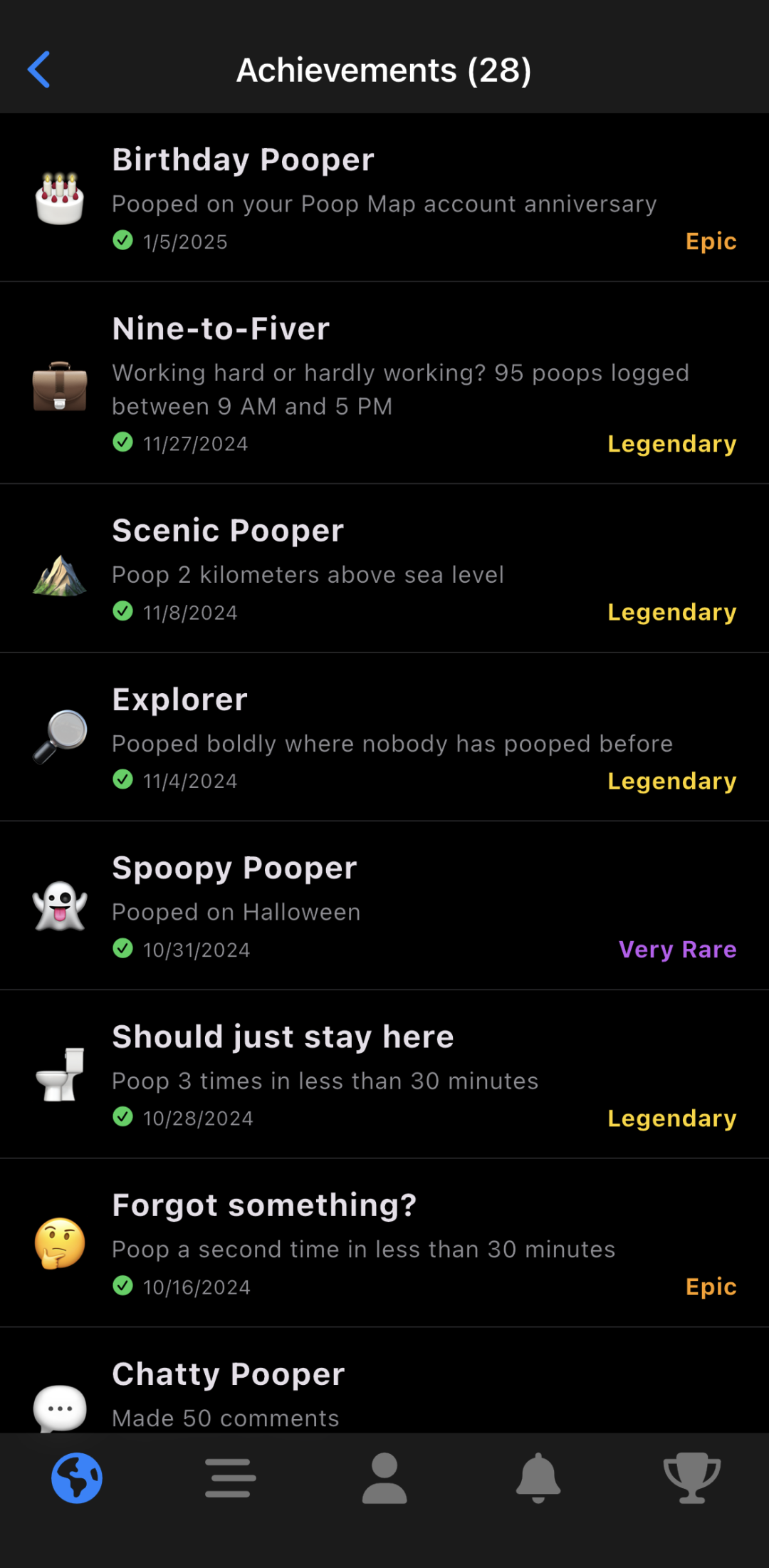Open the notifications bell tab
The width and height of the screenshot is (769, 1568).
tap(538, 1478)
